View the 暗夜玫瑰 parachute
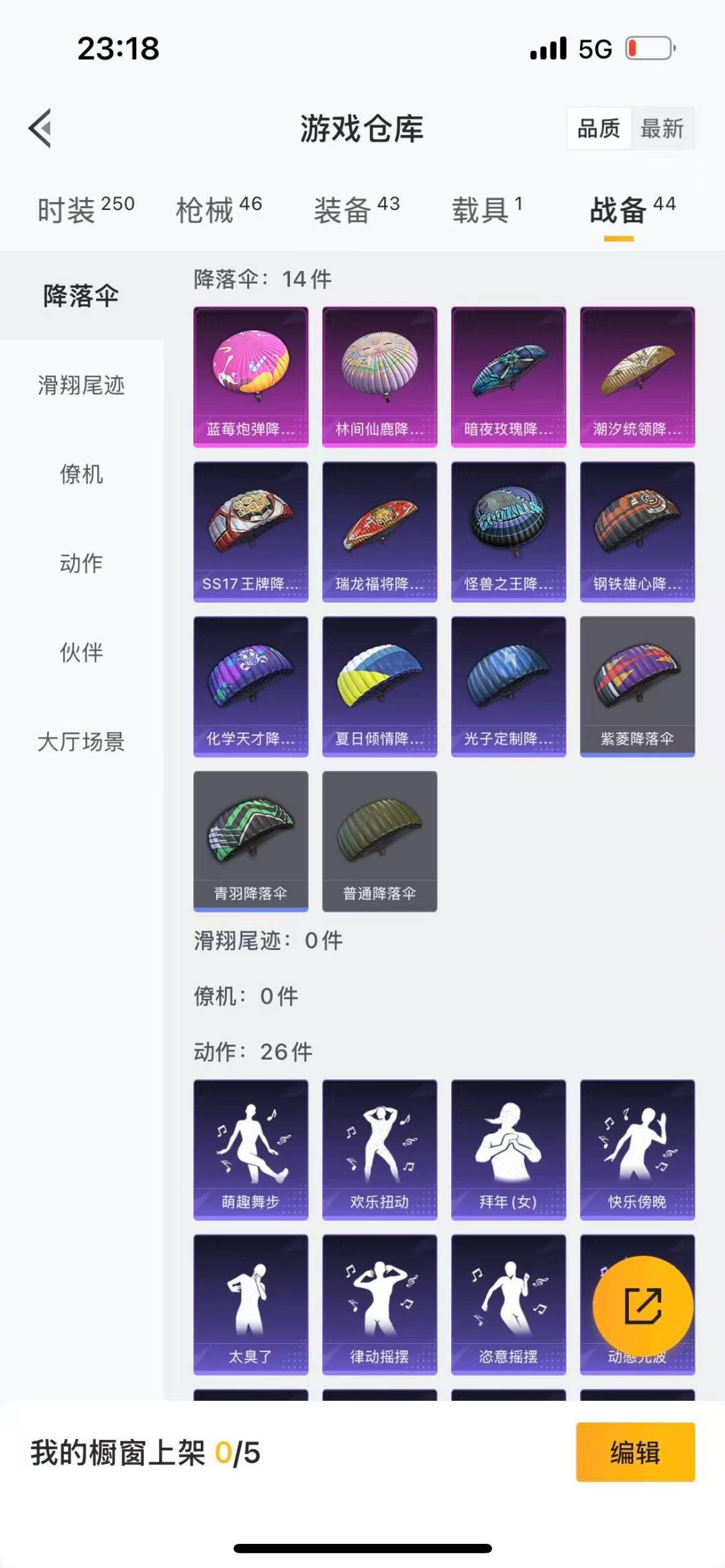The width and height of the screenshot is (725, 1568). tap(508, 376)
